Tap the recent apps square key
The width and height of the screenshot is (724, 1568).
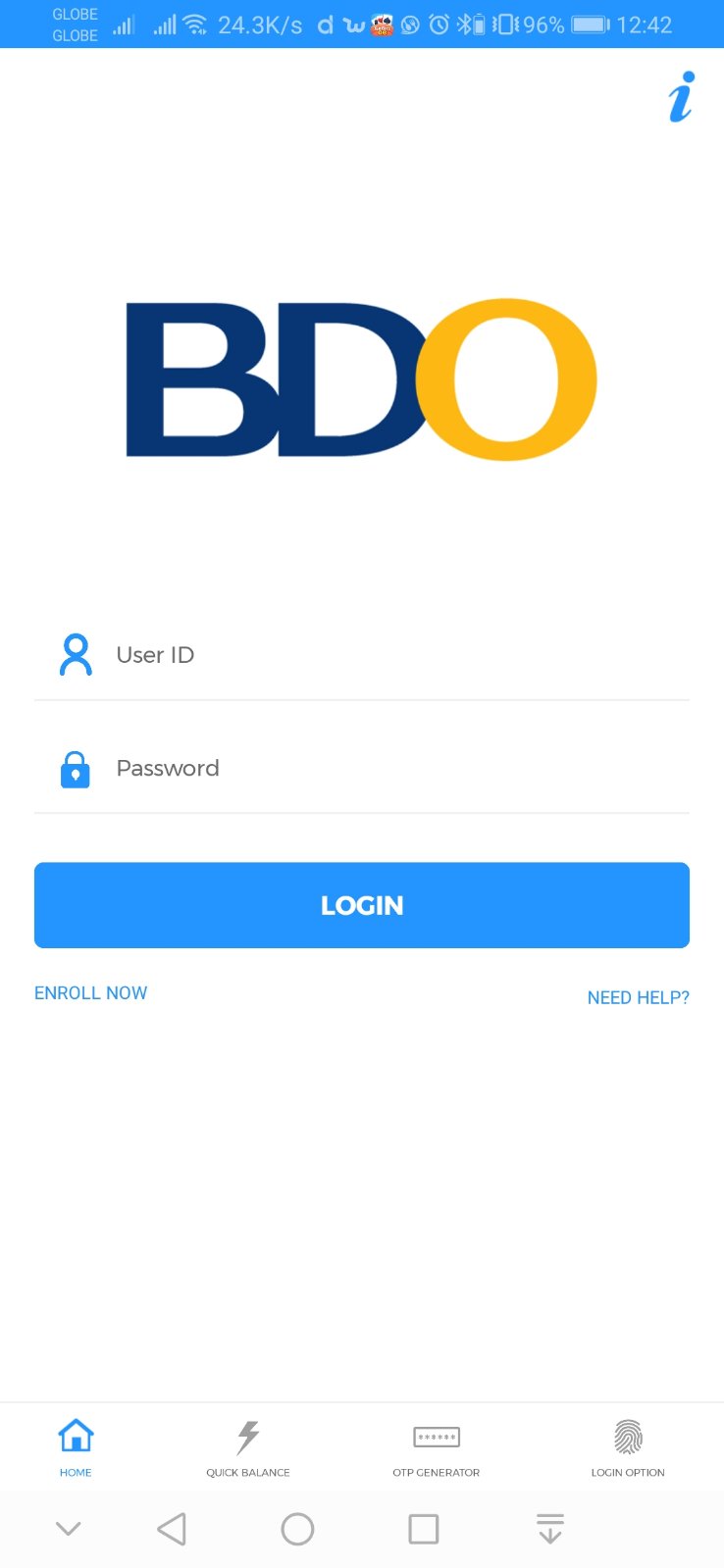tap(423, 1528)
